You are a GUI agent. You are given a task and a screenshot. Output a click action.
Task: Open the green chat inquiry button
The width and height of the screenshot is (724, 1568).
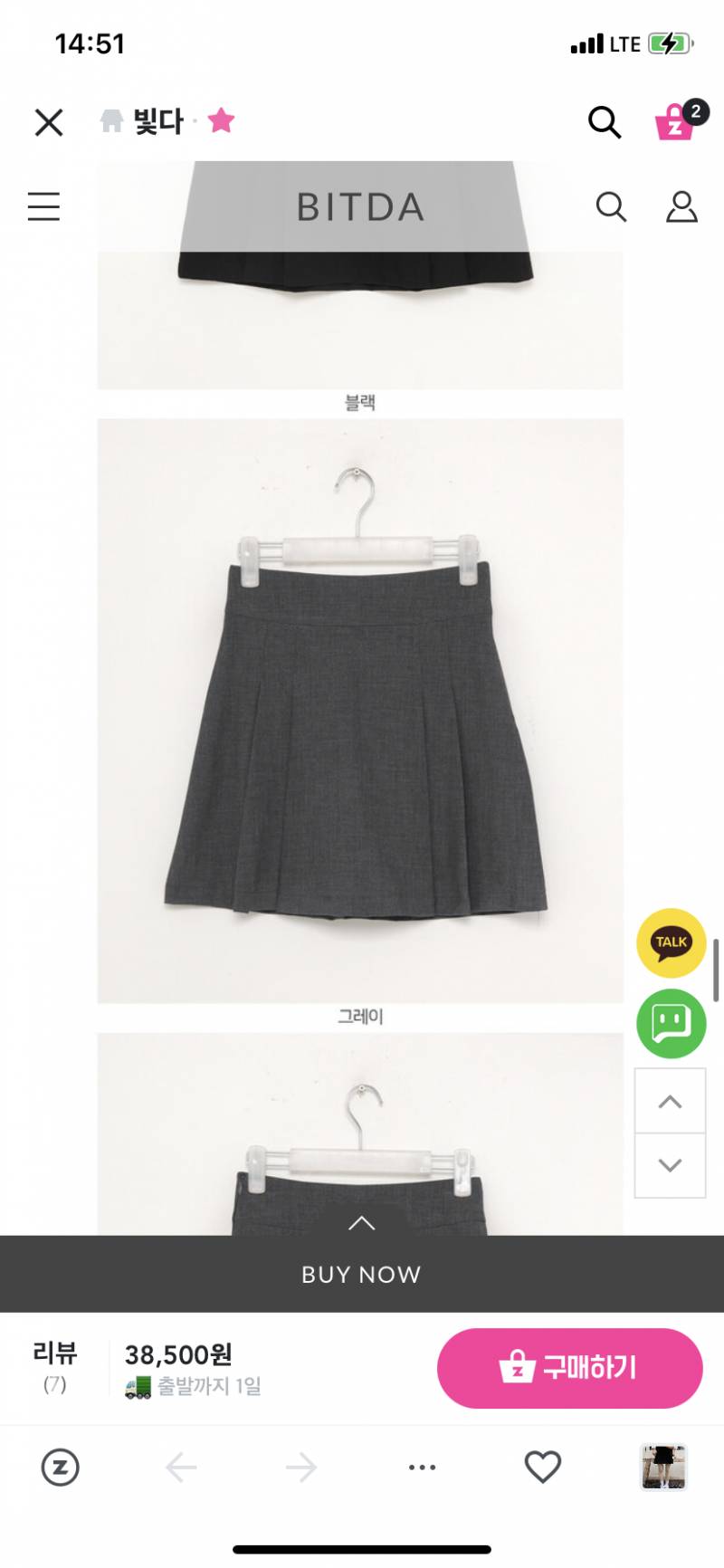(x=671, y=1024)
